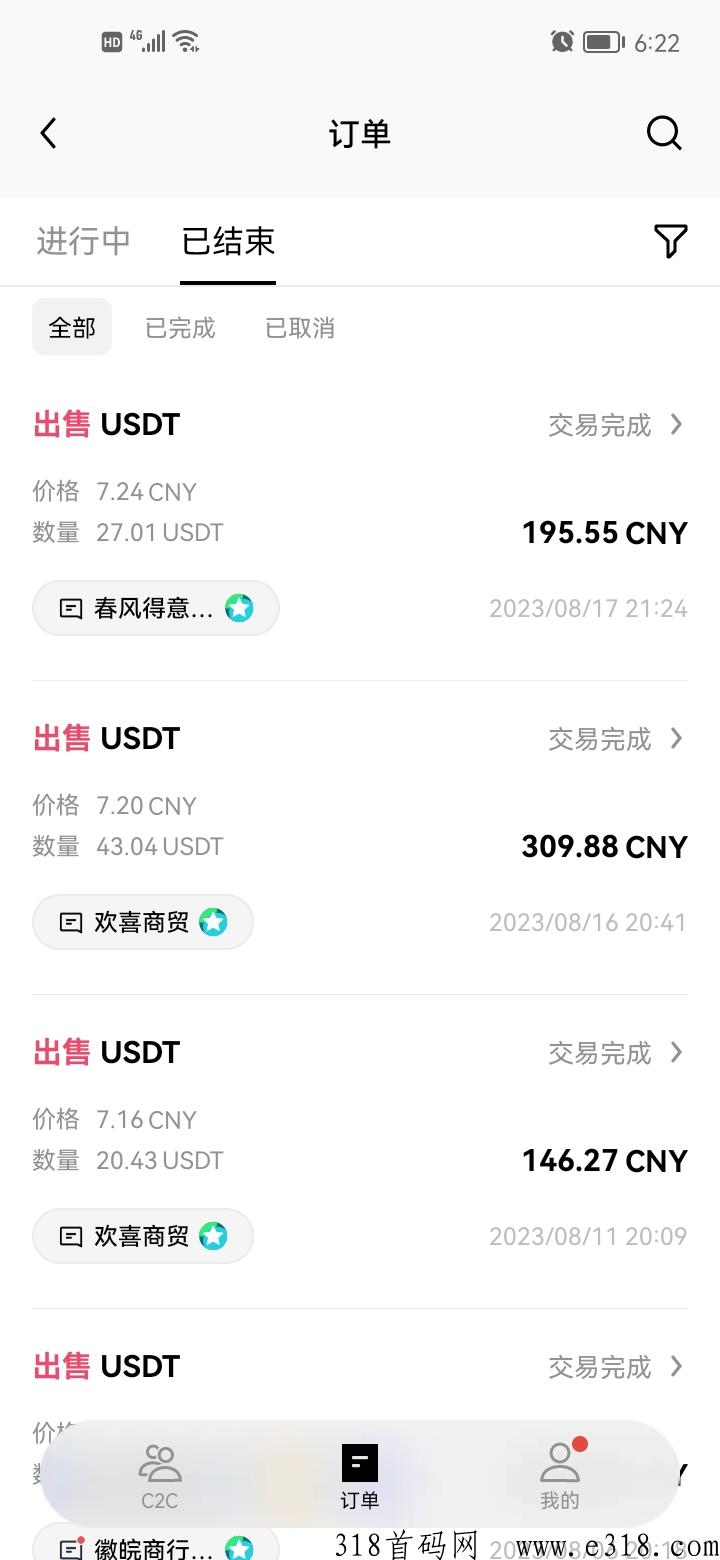The width and height of the screenshot is (720, 1560).
Task: Chat with merchant 春风得意…
Action: coord(156,608)
